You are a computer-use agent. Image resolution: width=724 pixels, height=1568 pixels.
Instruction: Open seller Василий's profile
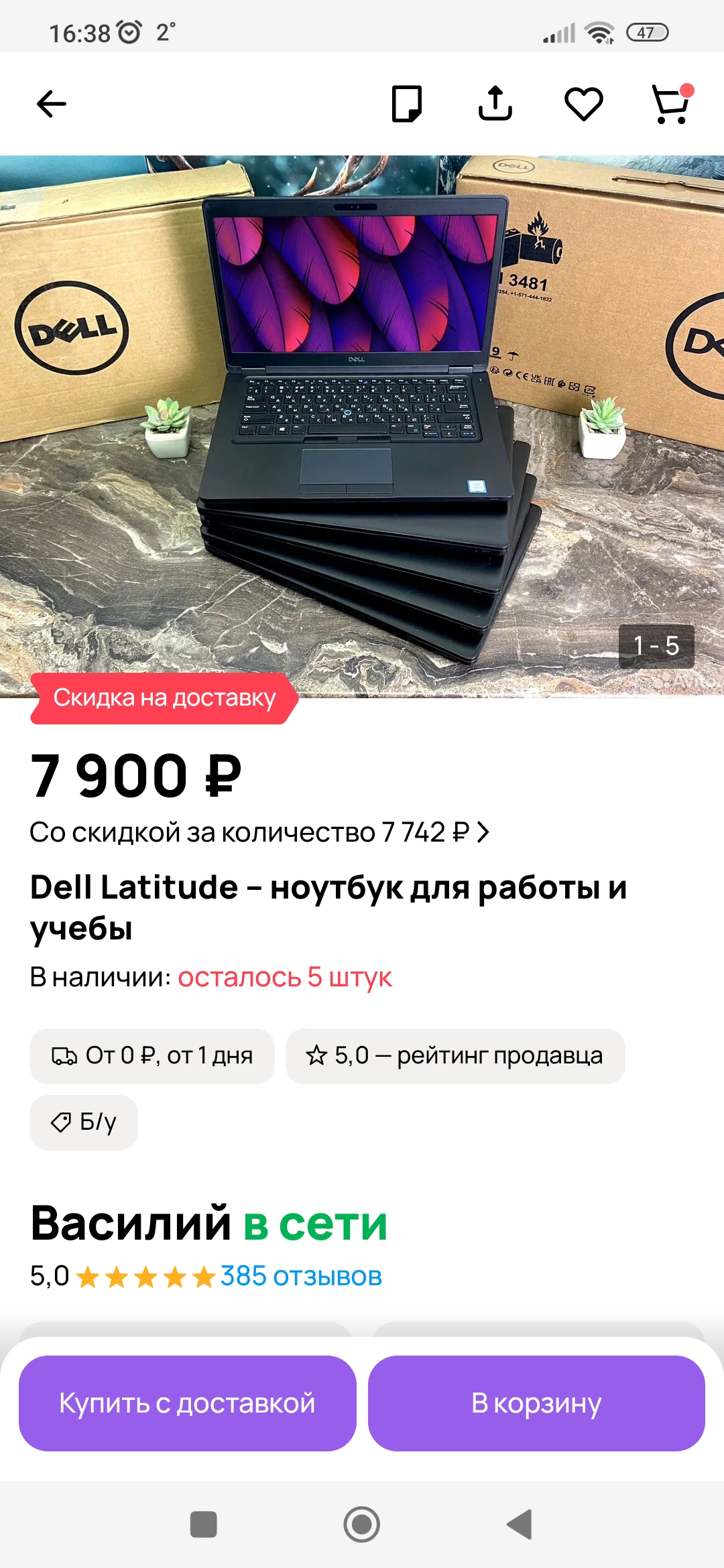point(131,1224)
